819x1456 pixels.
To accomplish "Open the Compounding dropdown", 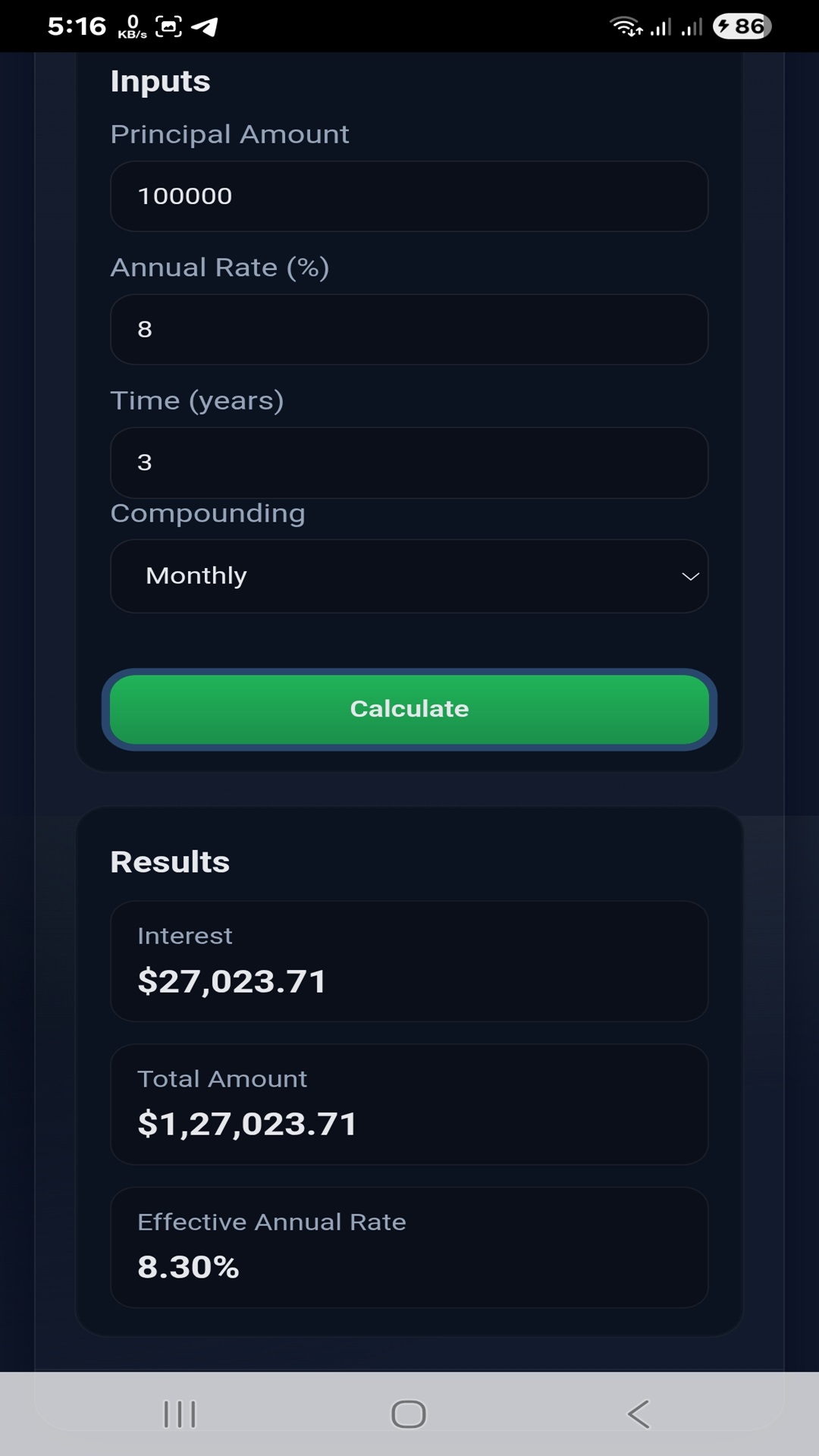I will (x=409, y=576).
